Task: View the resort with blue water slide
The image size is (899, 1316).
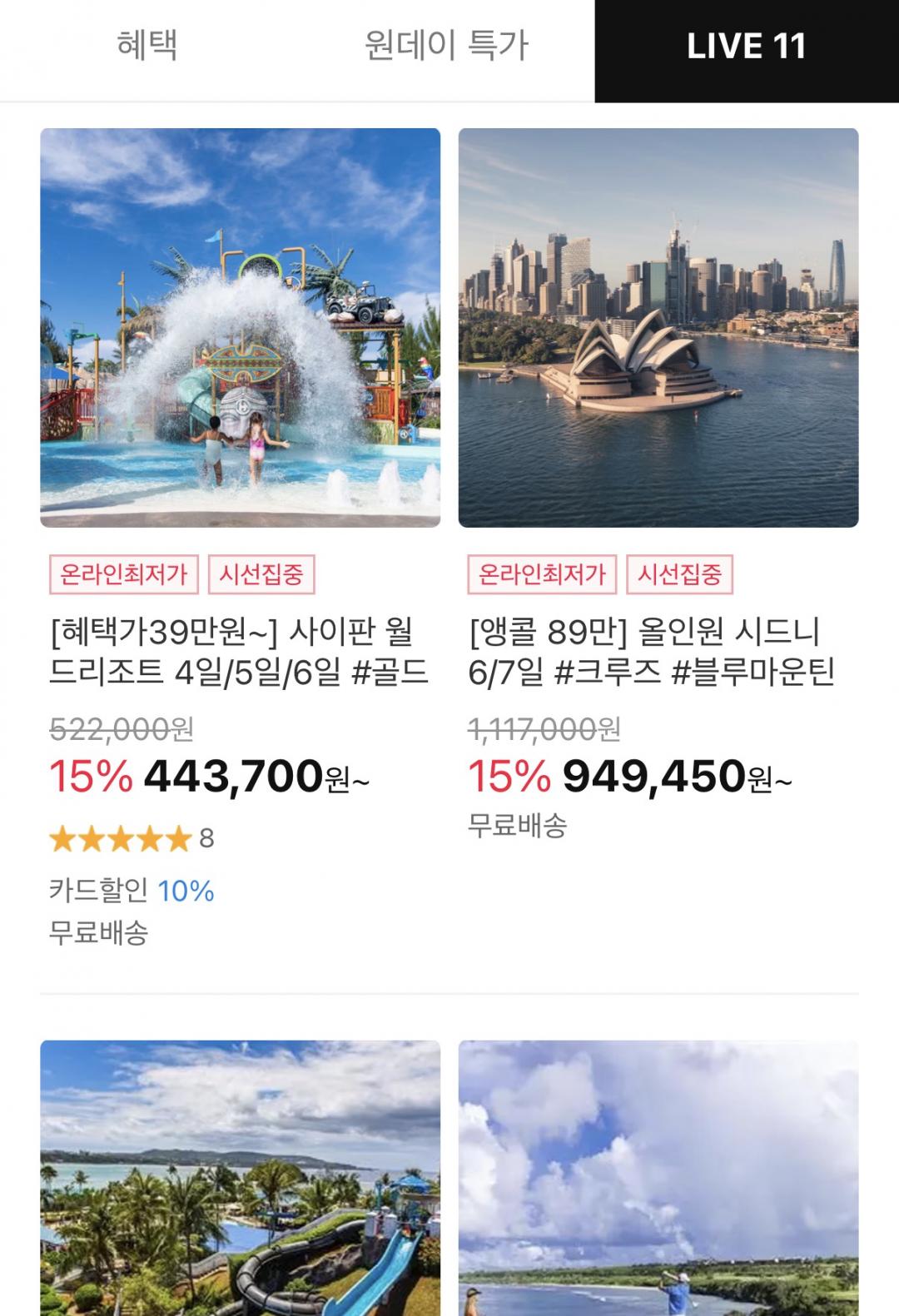Action: [x=240, y=1177]
